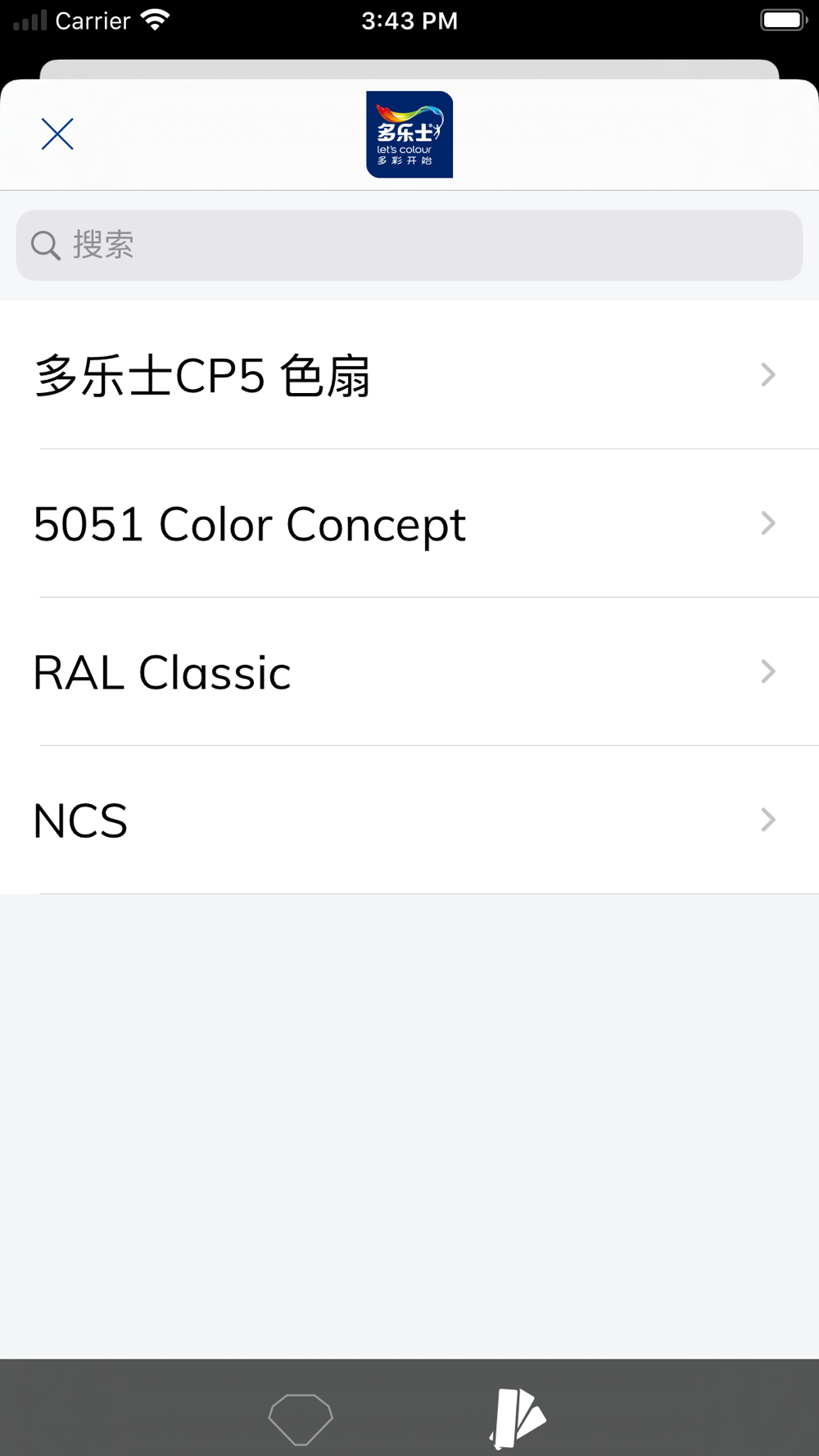Switch to the color fan tab
Image resolution: width=819 pixels, height=1456 pixels.
(518, 1418)
